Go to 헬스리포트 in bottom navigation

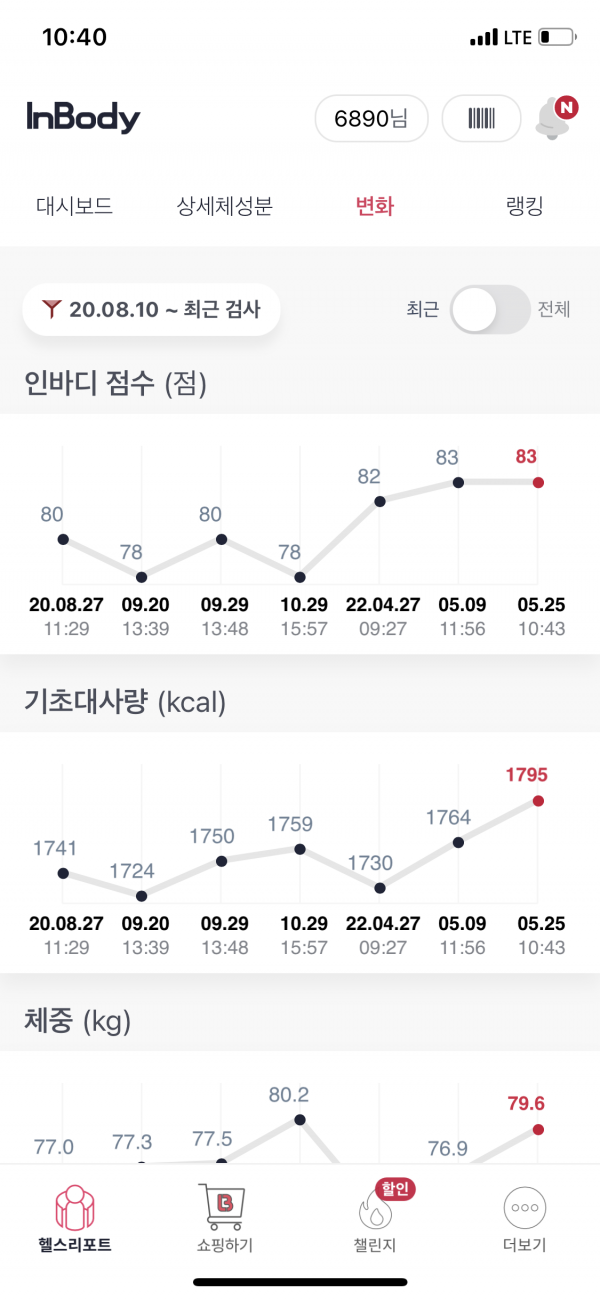75,1219
